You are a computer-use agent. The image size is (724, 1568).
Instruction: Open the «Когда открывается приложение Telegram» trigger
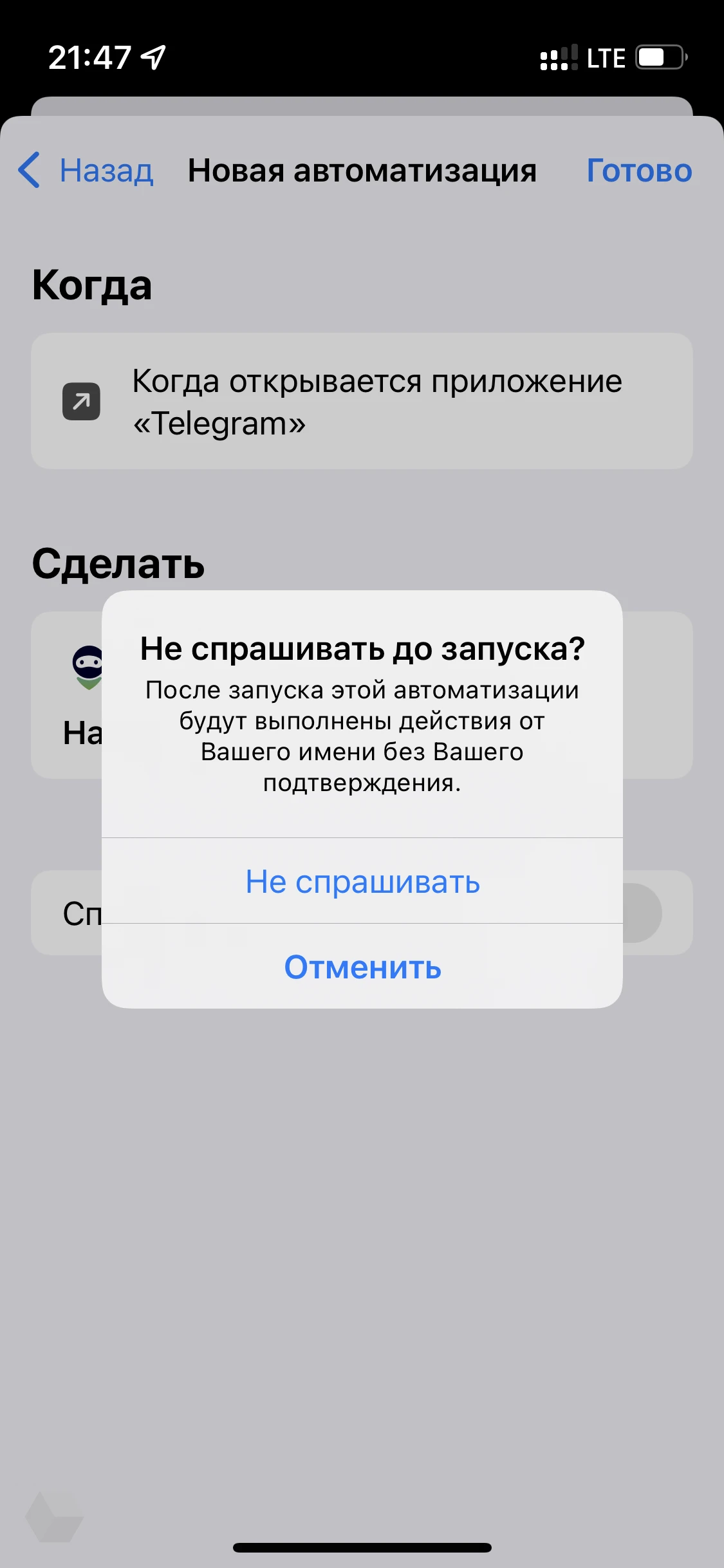[362, 401]
